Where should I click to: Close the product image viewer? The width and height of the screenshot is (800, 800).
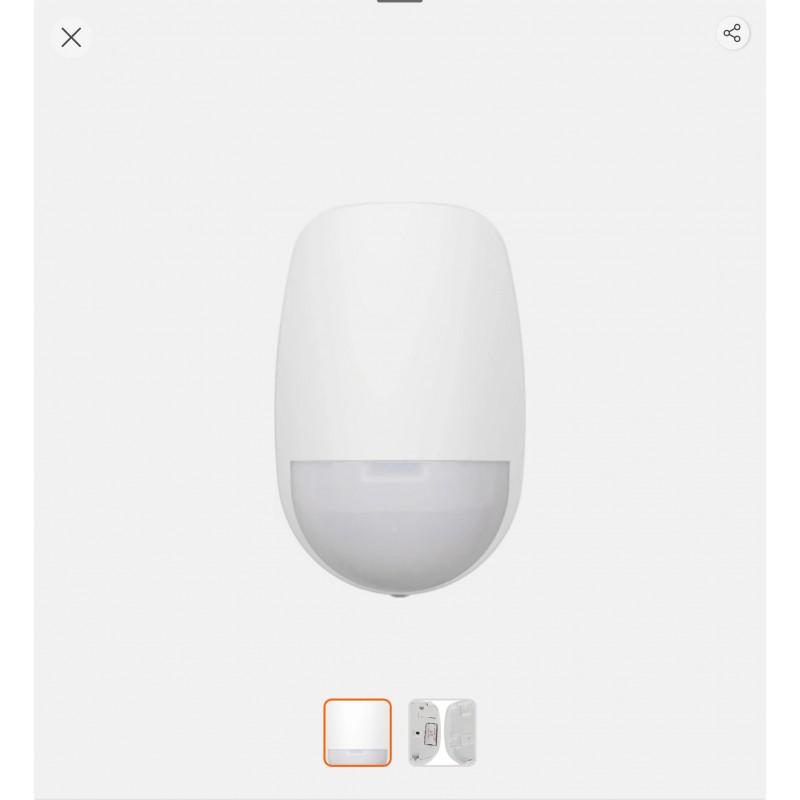pyautogui.click(x=71, y=38)
